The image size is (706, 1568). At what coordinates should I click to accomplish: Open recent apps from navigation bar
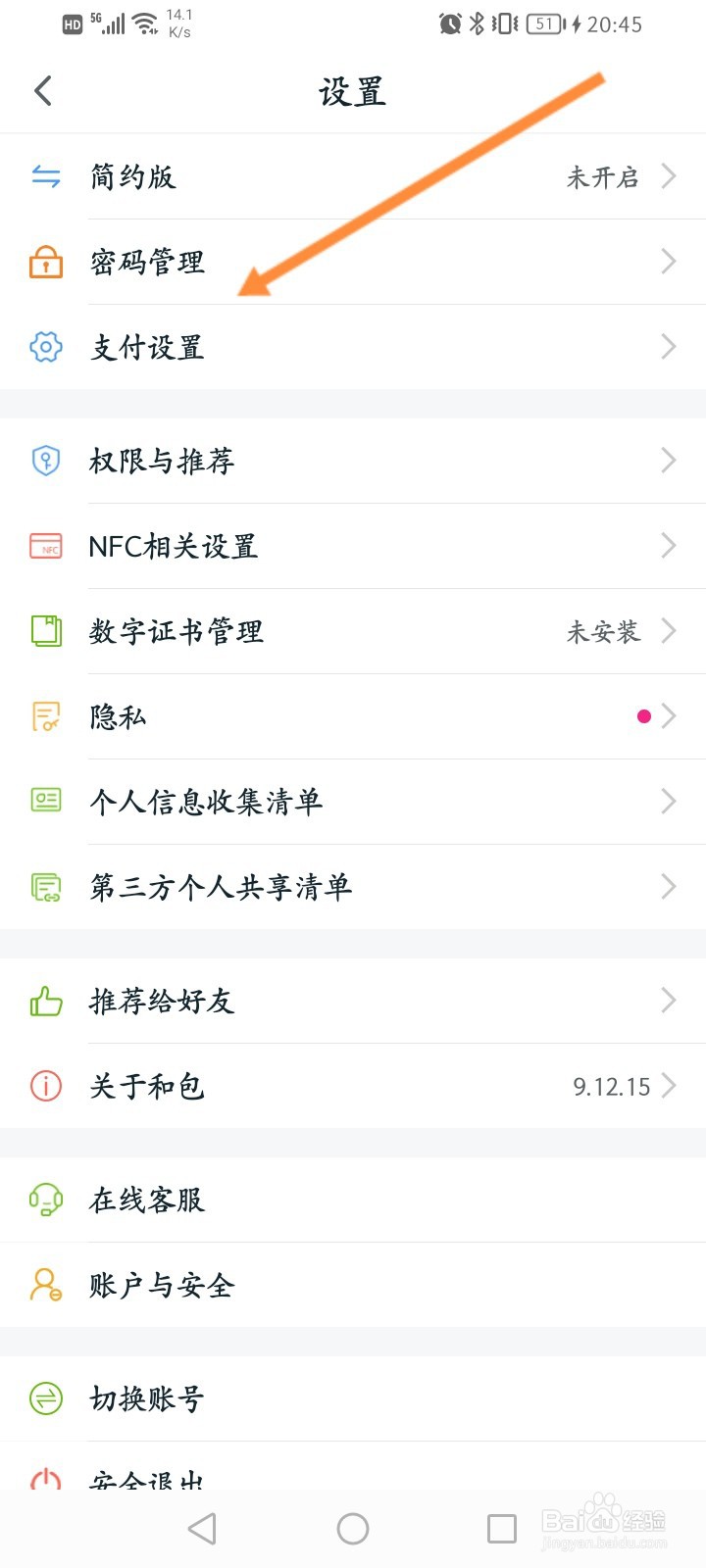[x=502, y=1529]
